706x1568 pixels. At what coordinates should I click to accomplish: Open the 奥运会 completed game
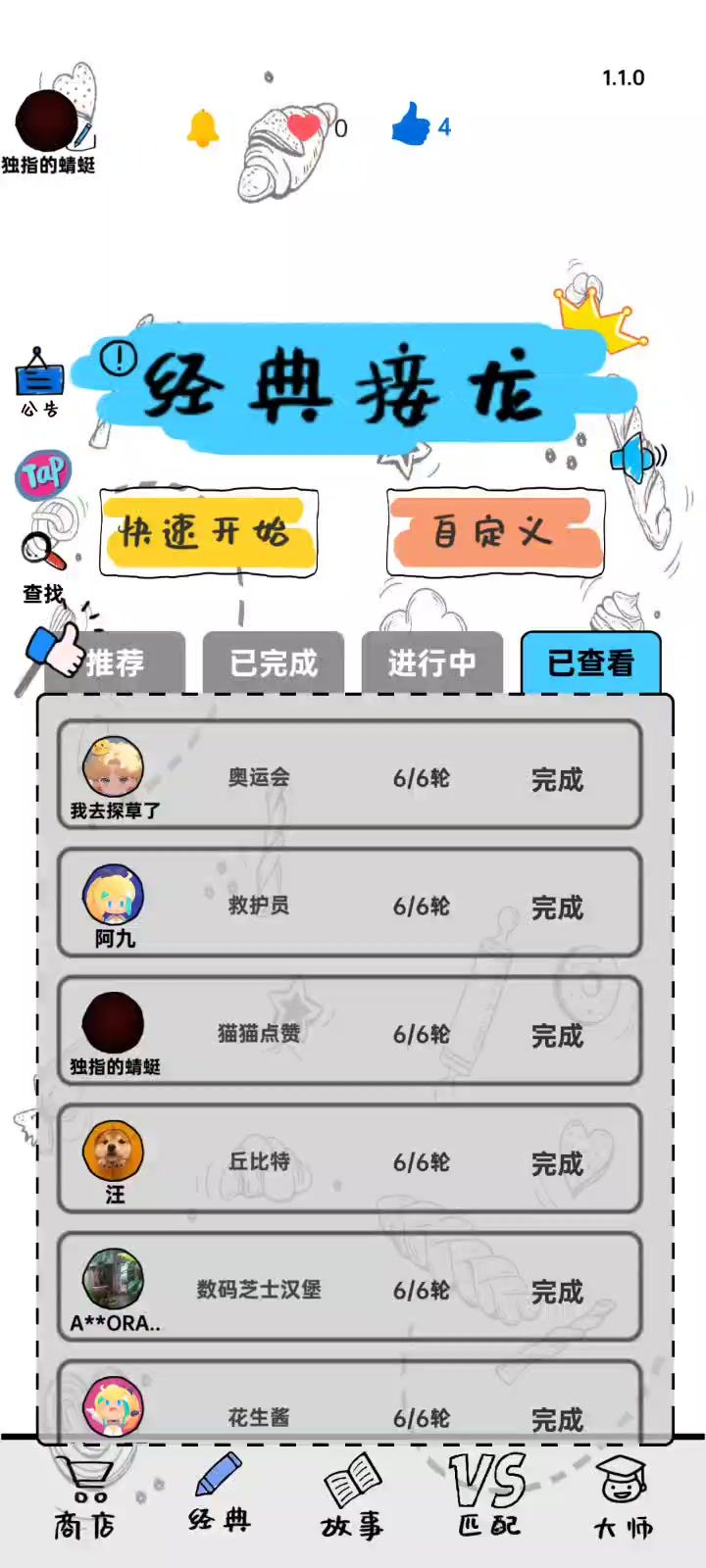(349, 777)
